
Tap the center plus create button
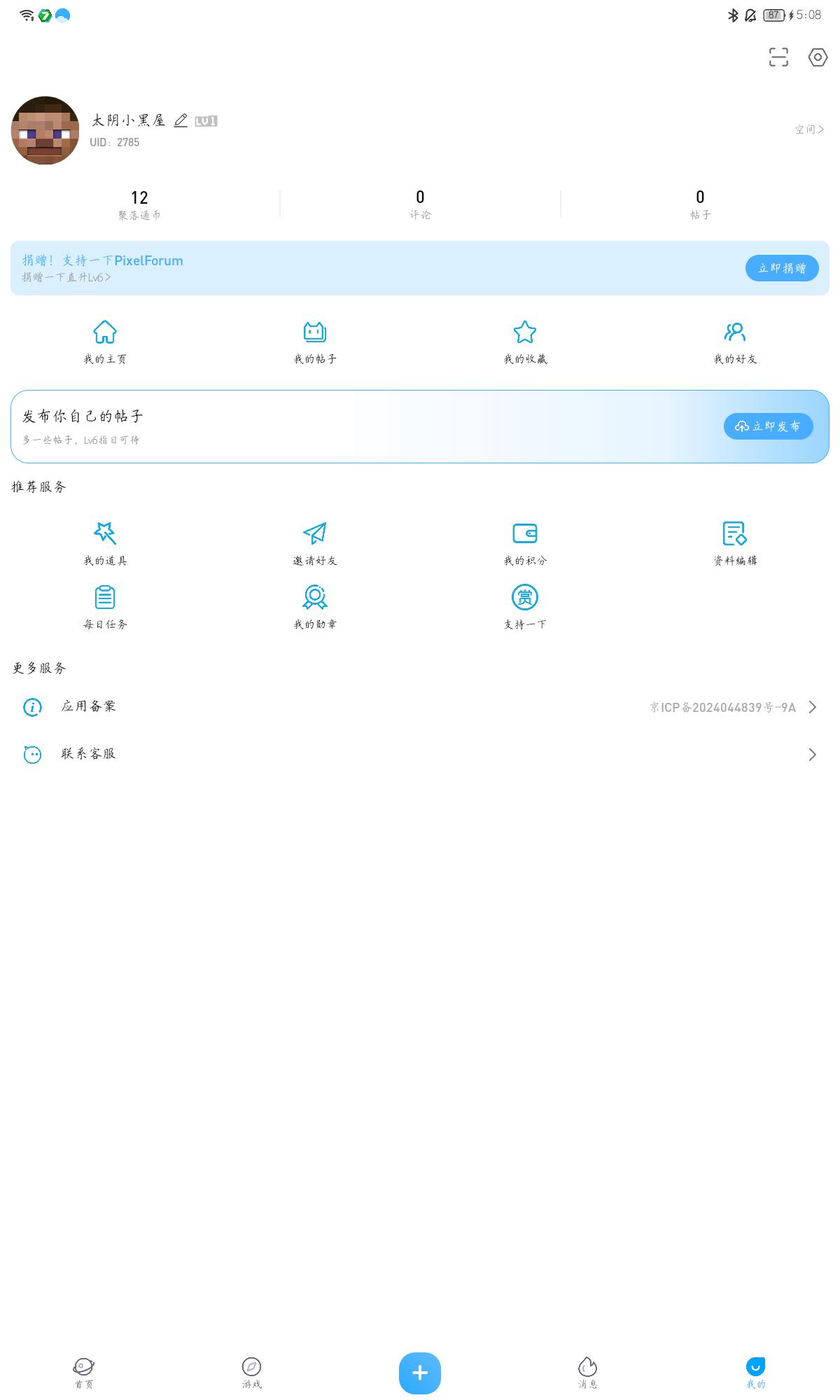click(420, 1373)
